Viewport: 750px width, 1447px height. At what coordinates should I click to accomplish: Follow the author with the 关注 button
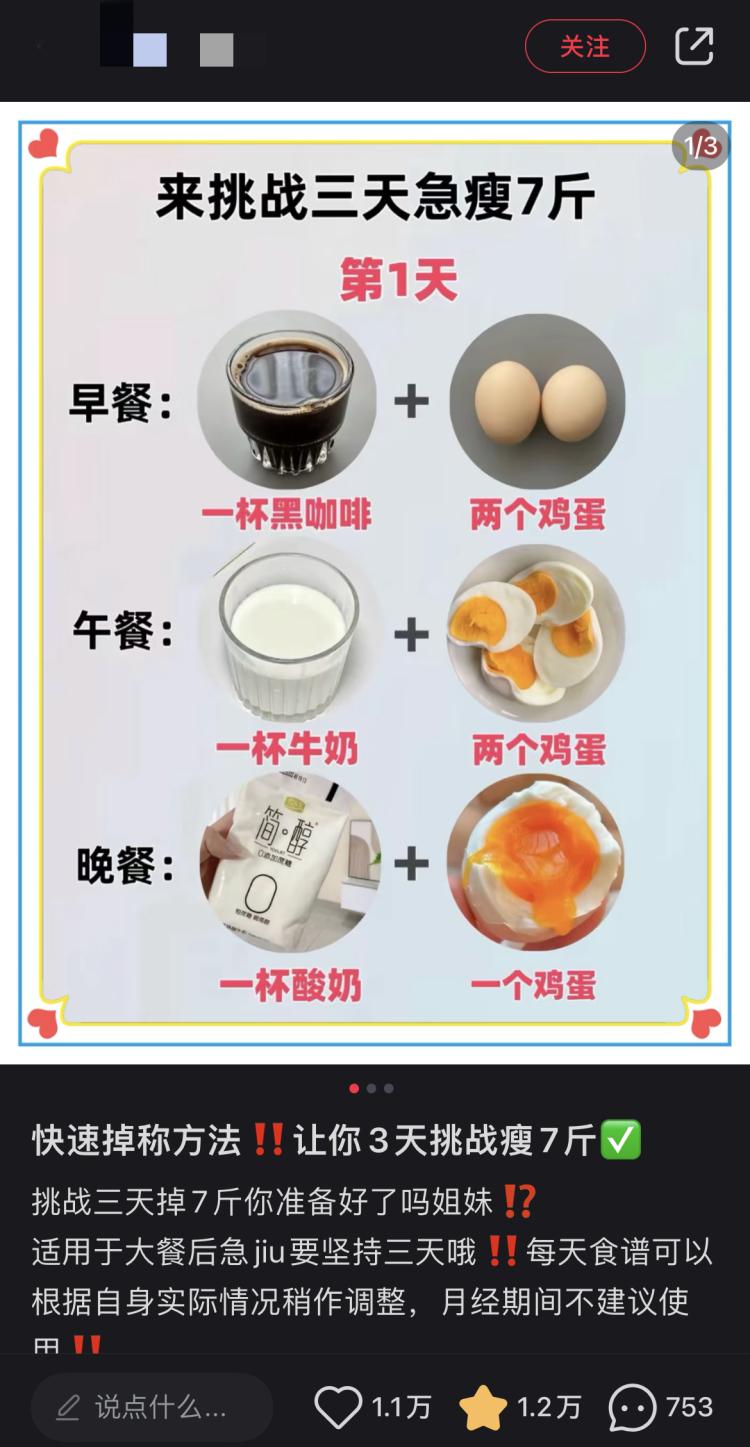coord(585,47)
